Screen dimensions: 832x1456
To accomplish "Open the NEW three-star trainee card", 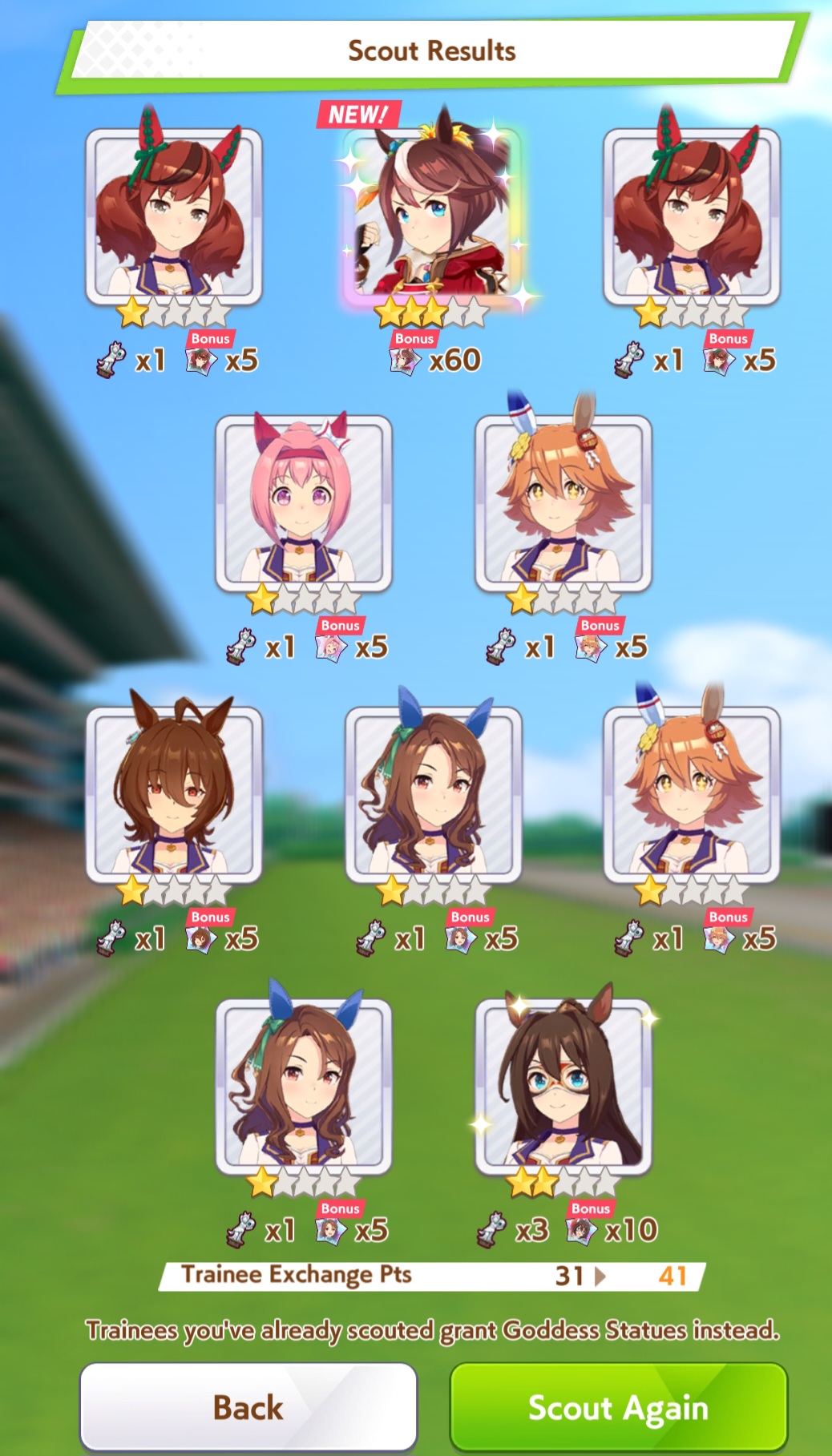I will [433, 215].
